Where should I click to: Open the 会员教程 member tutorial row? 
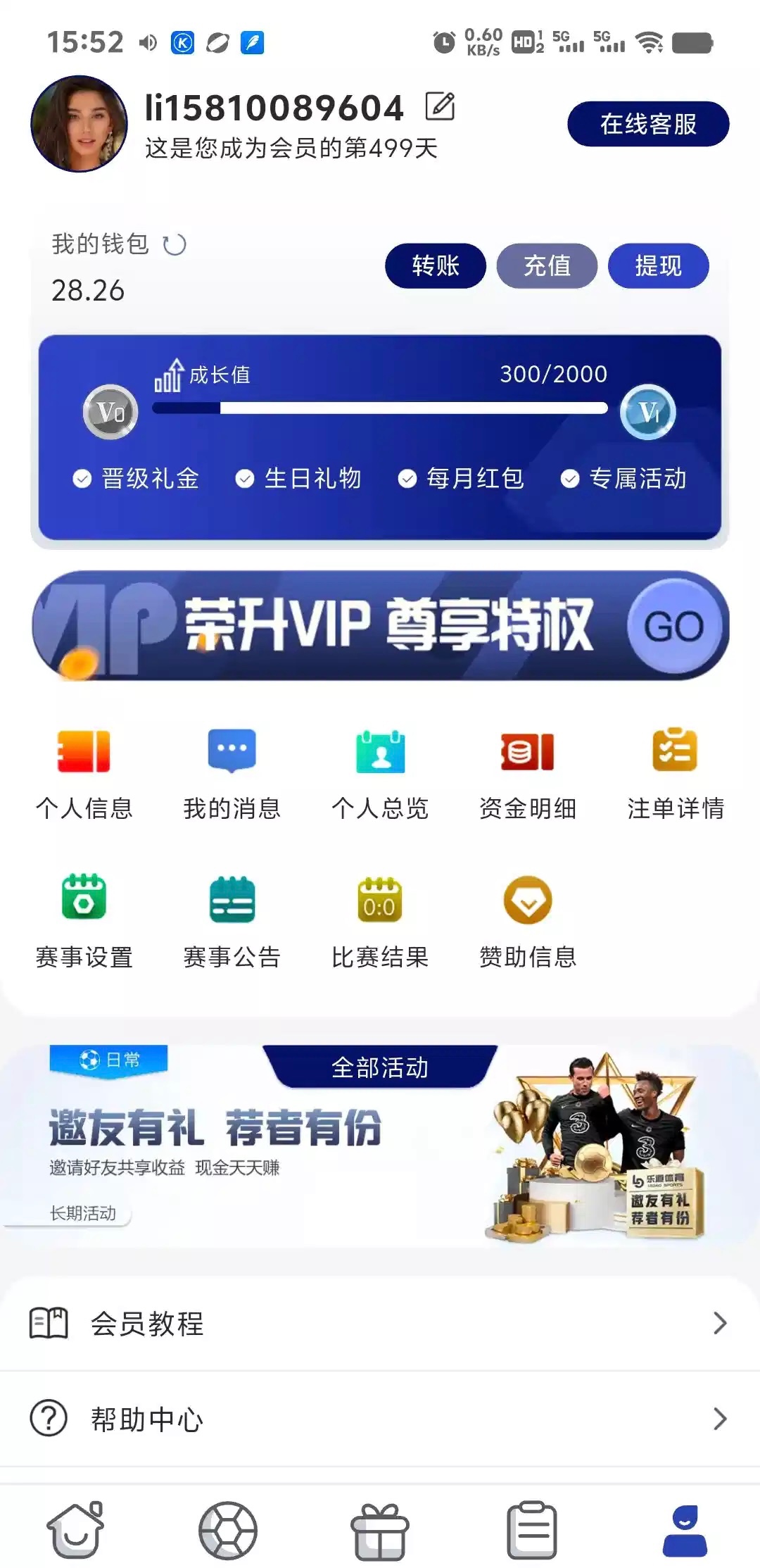coord(380,1324)
